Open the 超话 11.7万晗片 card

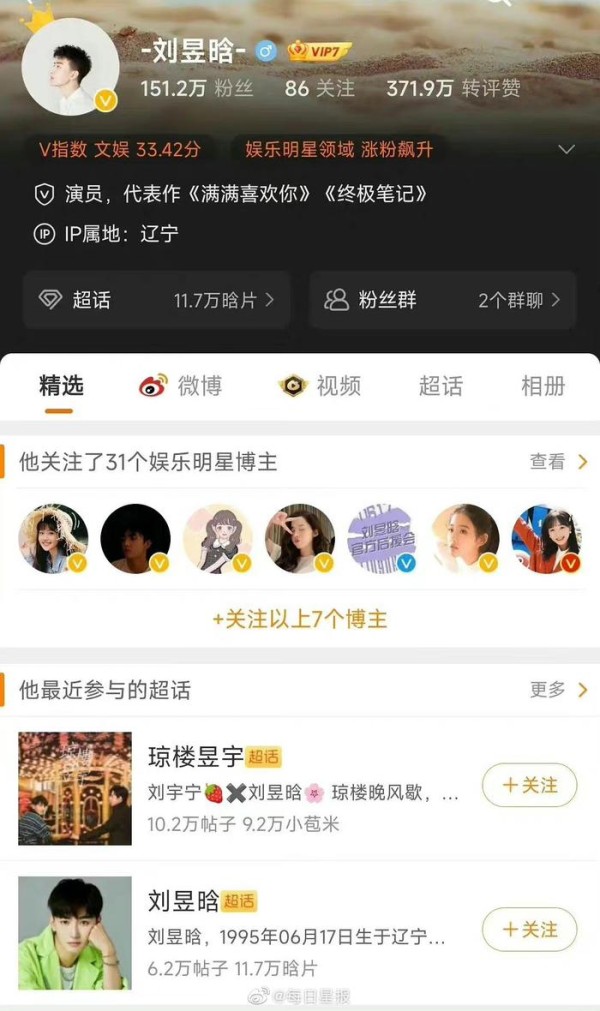coord(157,300)
